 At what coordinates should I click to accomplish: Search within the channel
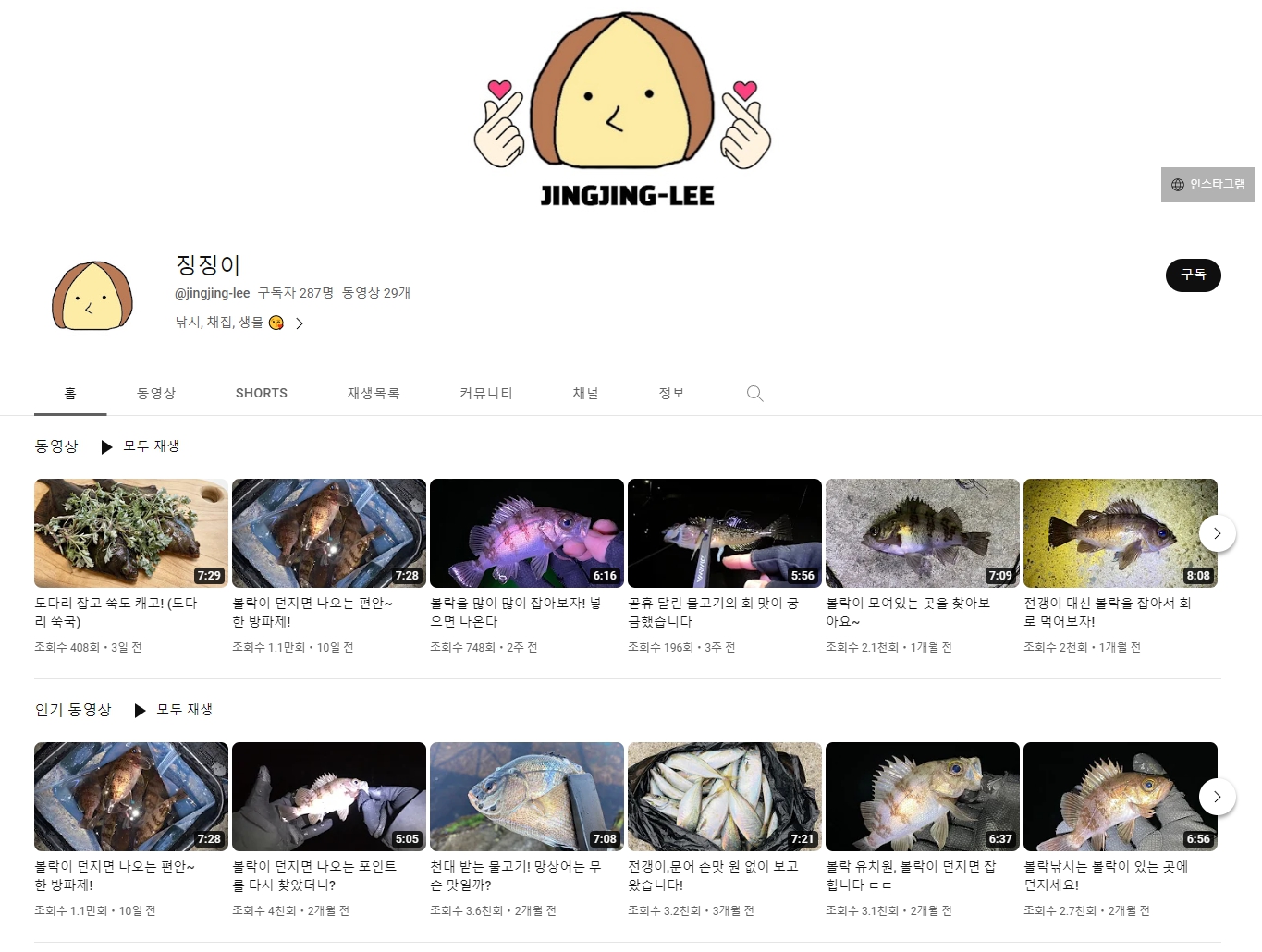(754, 394)
